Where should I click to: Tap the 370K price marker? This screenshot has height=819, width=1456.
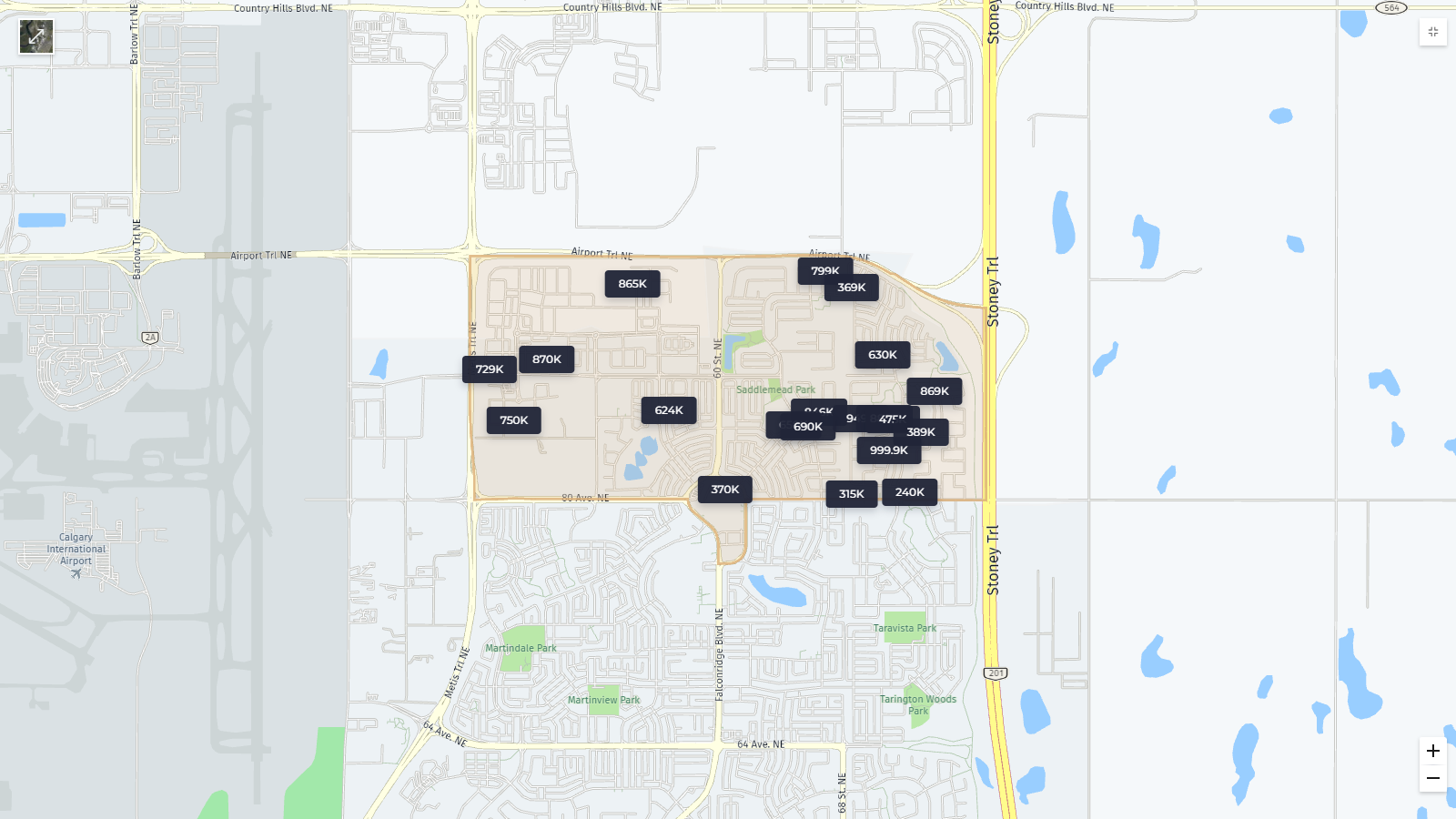[725, 490]
